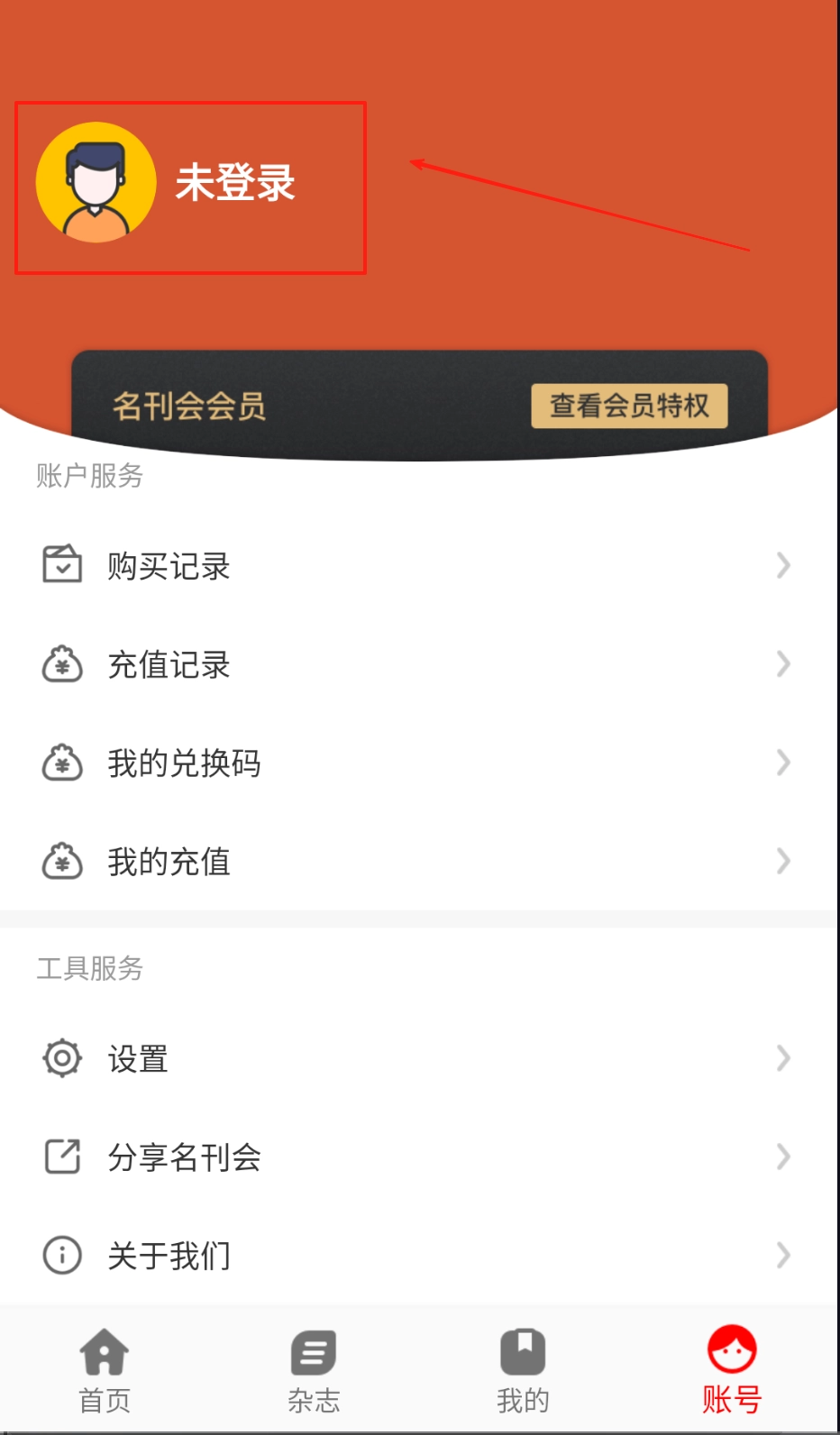The image size is (840, 1435).
Task: Switch to the 我的 tab
Action: [522, 1368]
